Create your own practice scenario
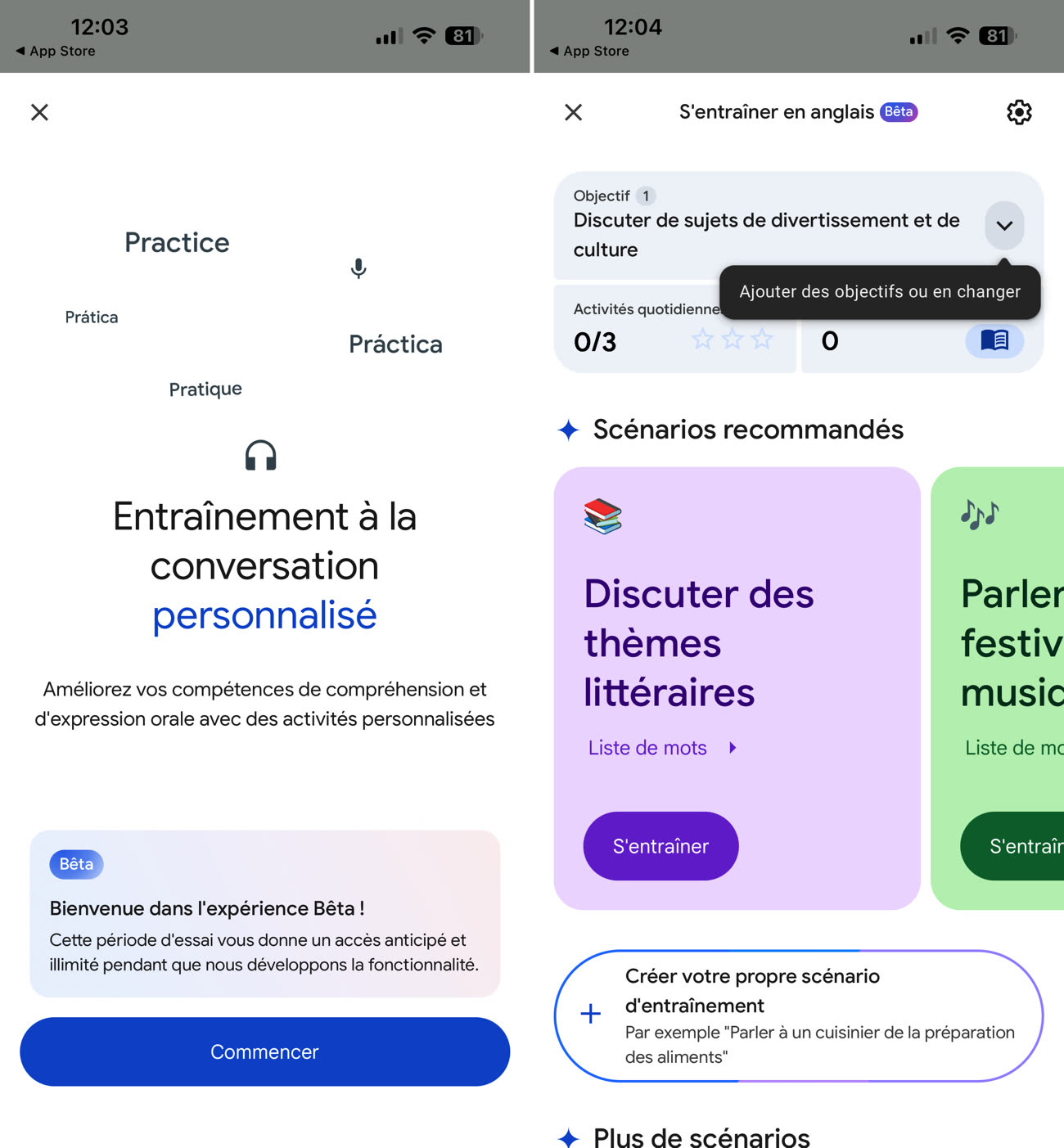The image size is (1064, 1148). tap(798, 1015)
